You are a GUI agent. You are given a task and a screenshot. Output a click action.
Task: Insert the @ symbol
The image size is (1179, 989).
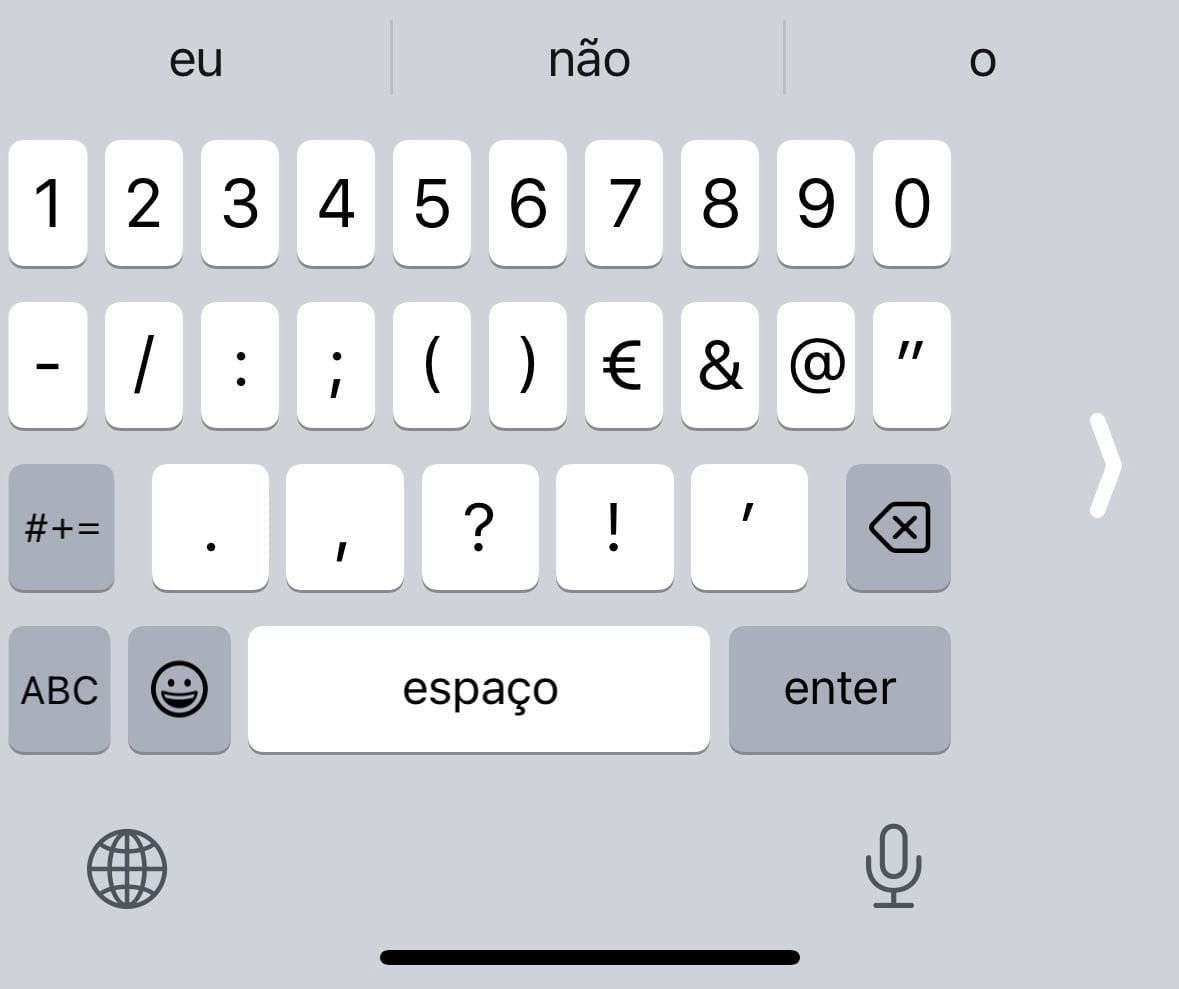click(x=815, y=365)
